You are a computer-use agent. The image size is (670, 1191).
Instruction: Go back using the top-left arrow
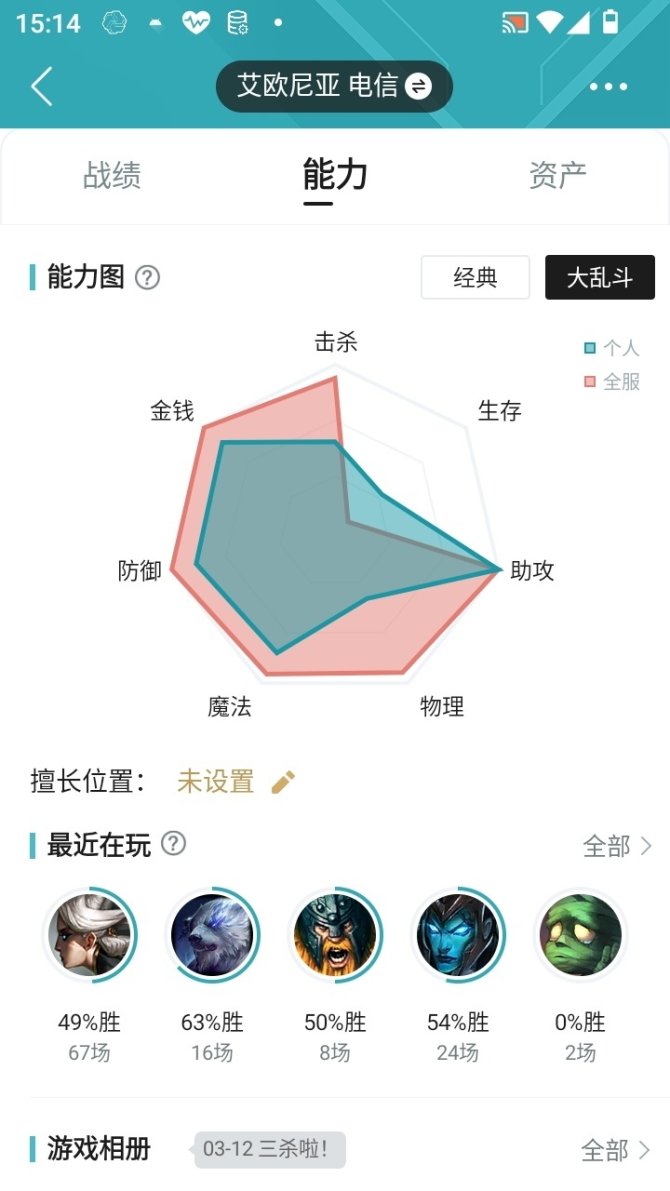(41, 87)
